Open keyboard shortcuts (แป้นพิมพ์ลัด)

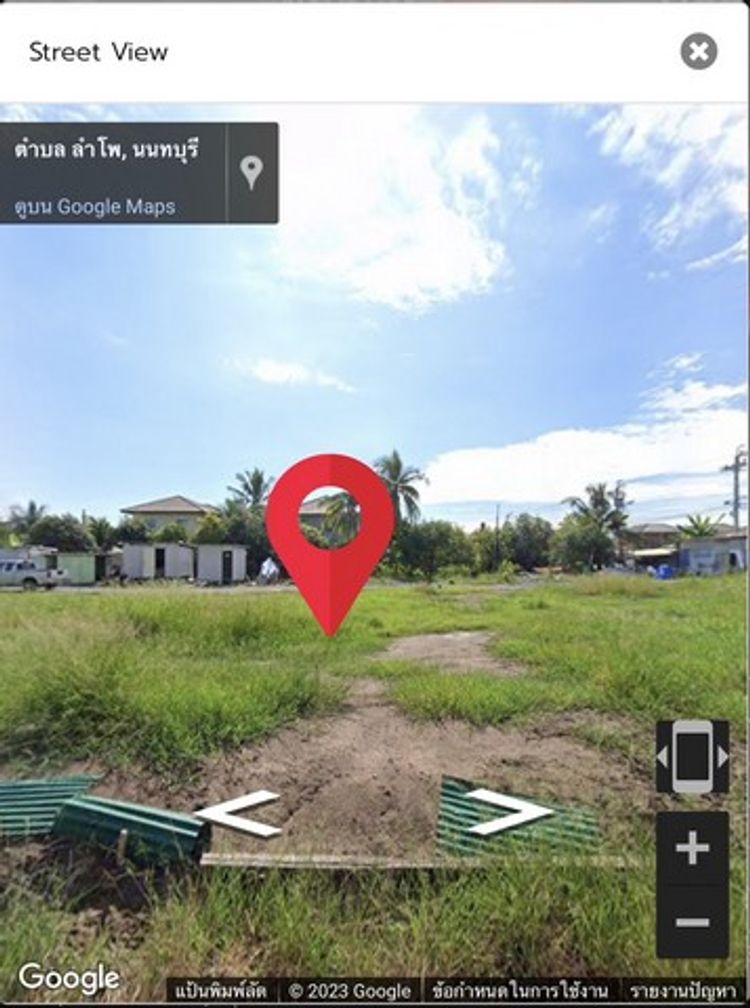point(220,991)
